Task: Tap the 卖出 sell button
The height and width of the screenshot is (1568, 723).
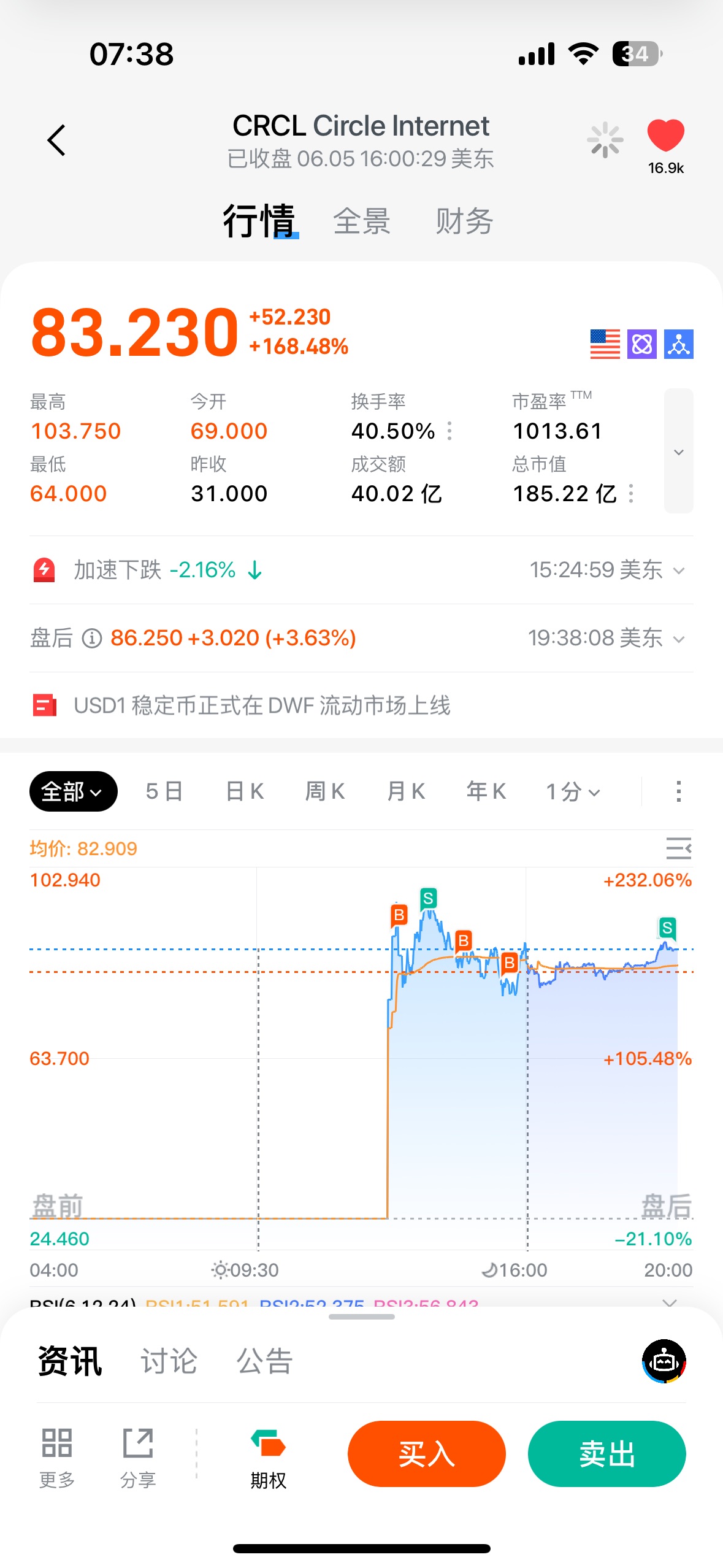Action: pyautogui.click(x=606, y=1453)
